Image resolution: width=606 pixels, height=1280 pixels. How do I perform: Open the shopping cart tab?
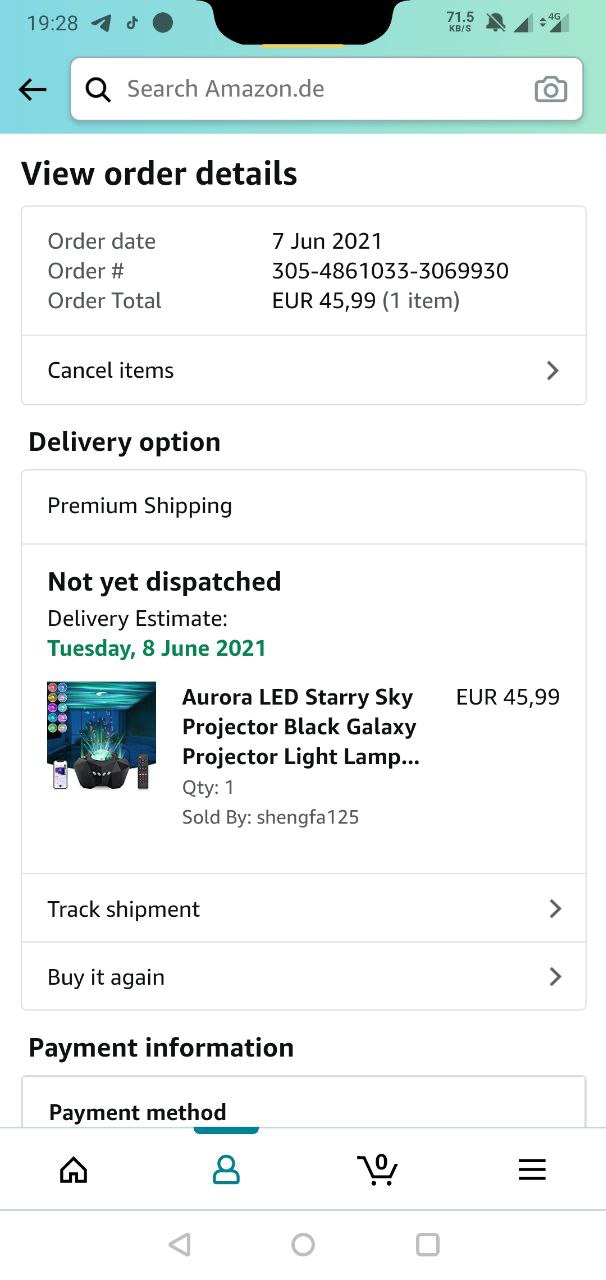tap(378, 1170)
